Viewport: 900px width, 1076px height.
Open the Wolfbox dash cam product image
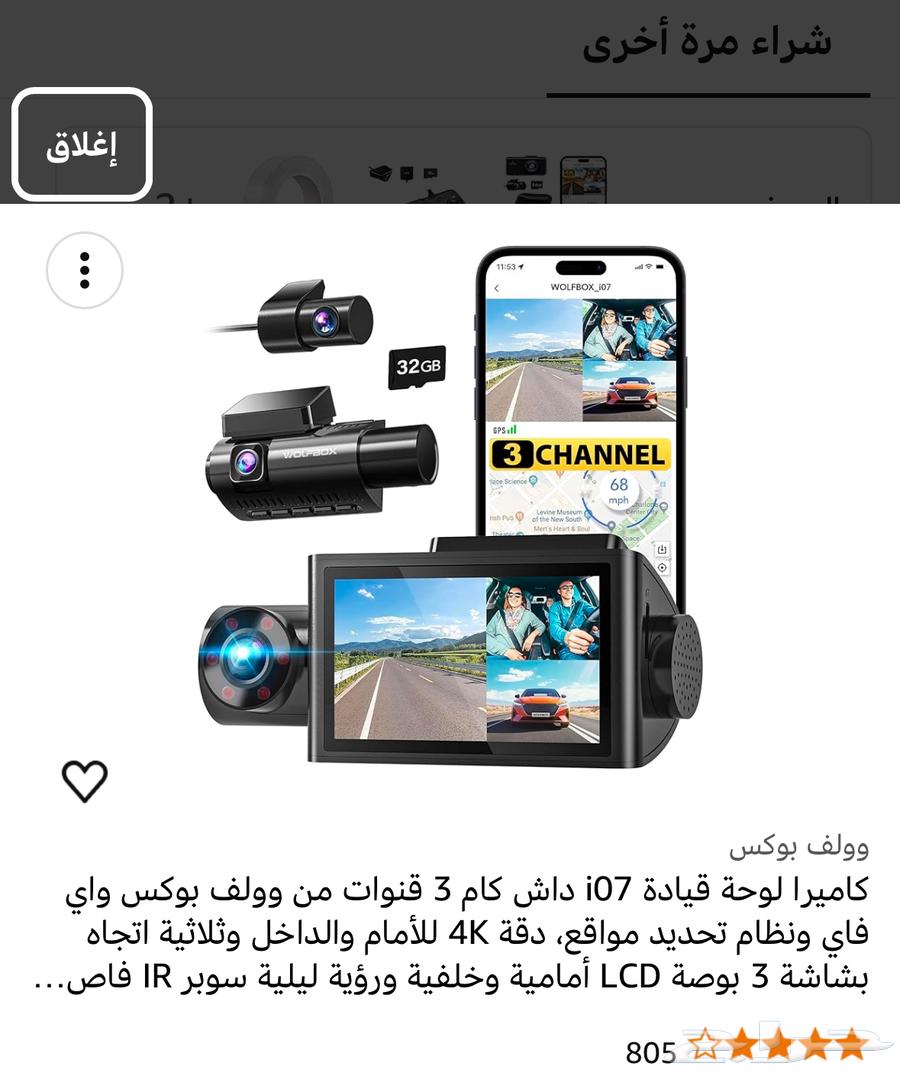(450, 510)
